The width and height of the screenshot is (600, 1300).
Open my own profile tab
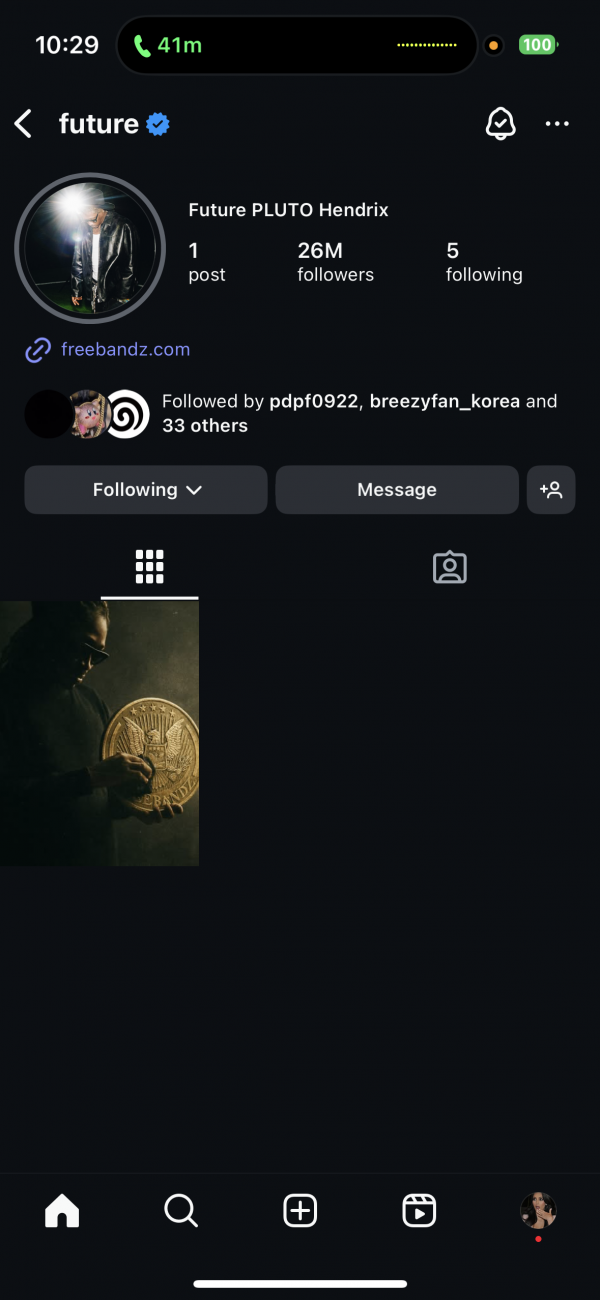coord(538,1211)
